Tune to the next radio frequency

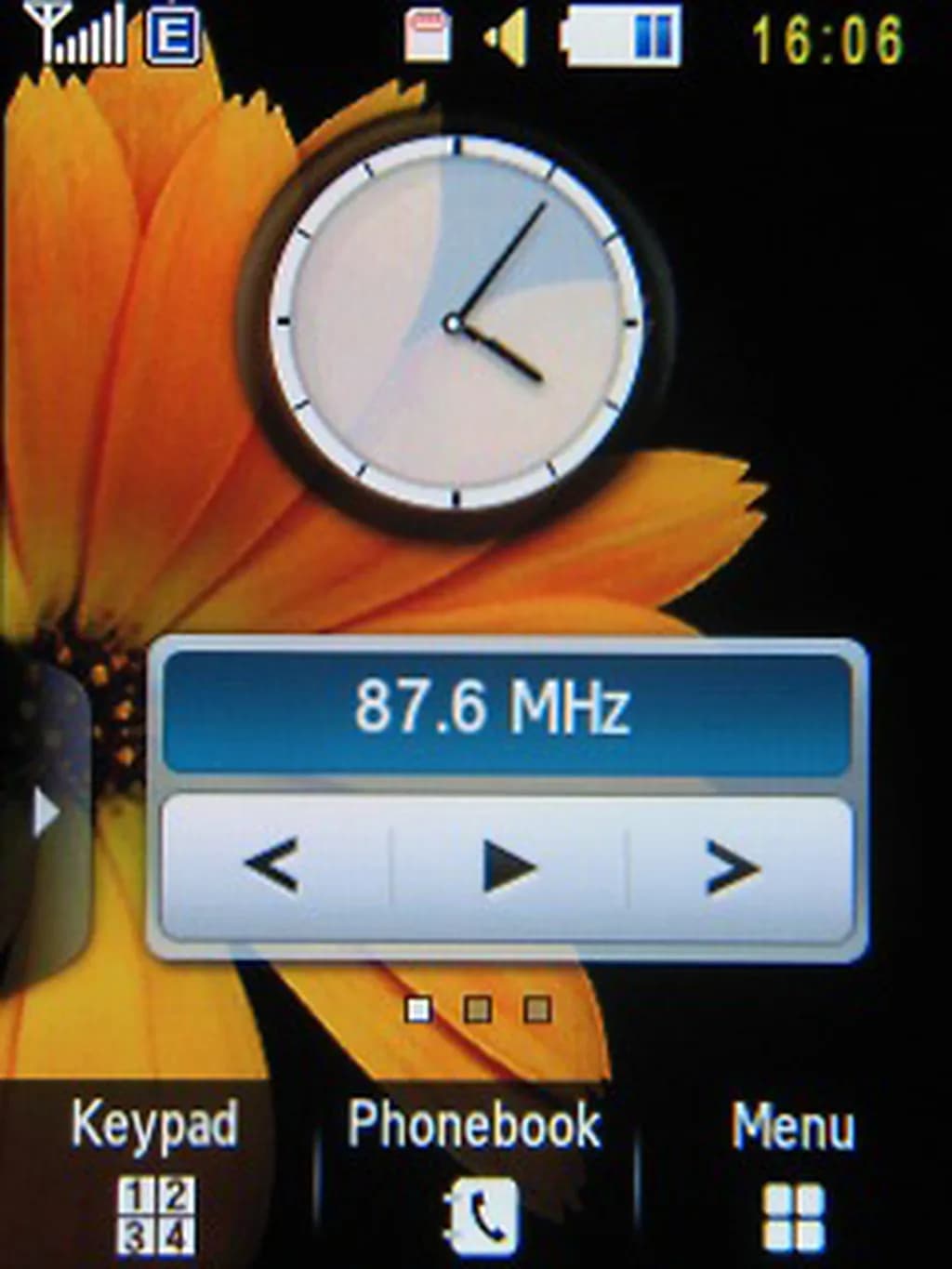coord(734,867)
